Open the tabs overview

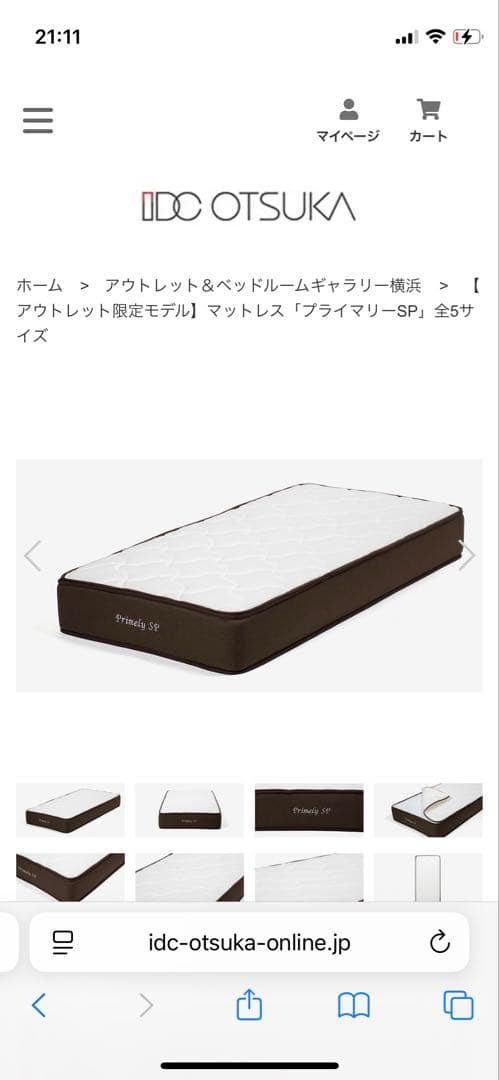pos(458,1006)
